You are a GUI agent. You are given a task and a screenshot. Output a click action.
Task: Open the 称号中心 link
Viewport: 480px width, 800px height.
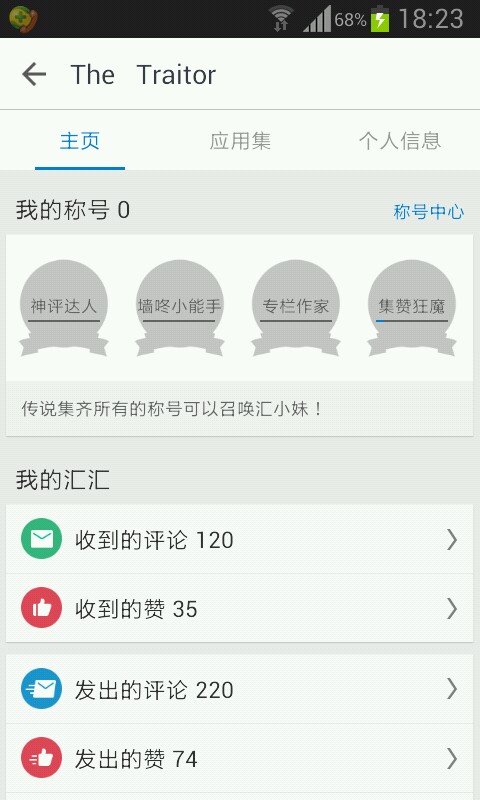(x=428, y=211)
